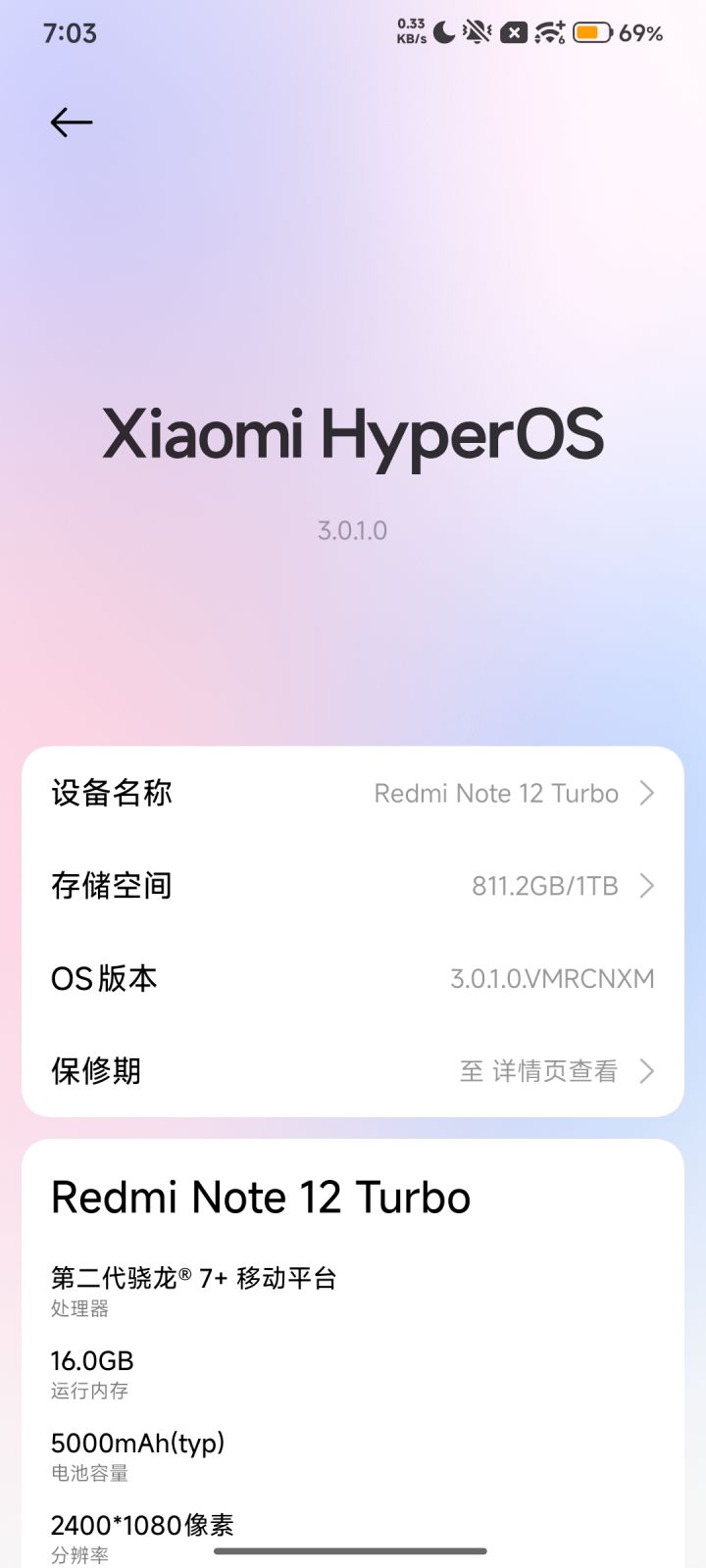706x1568 pixels.
Task: Tap the no SIM card icon
Action: pyautogui.click(x=513, y=32)
